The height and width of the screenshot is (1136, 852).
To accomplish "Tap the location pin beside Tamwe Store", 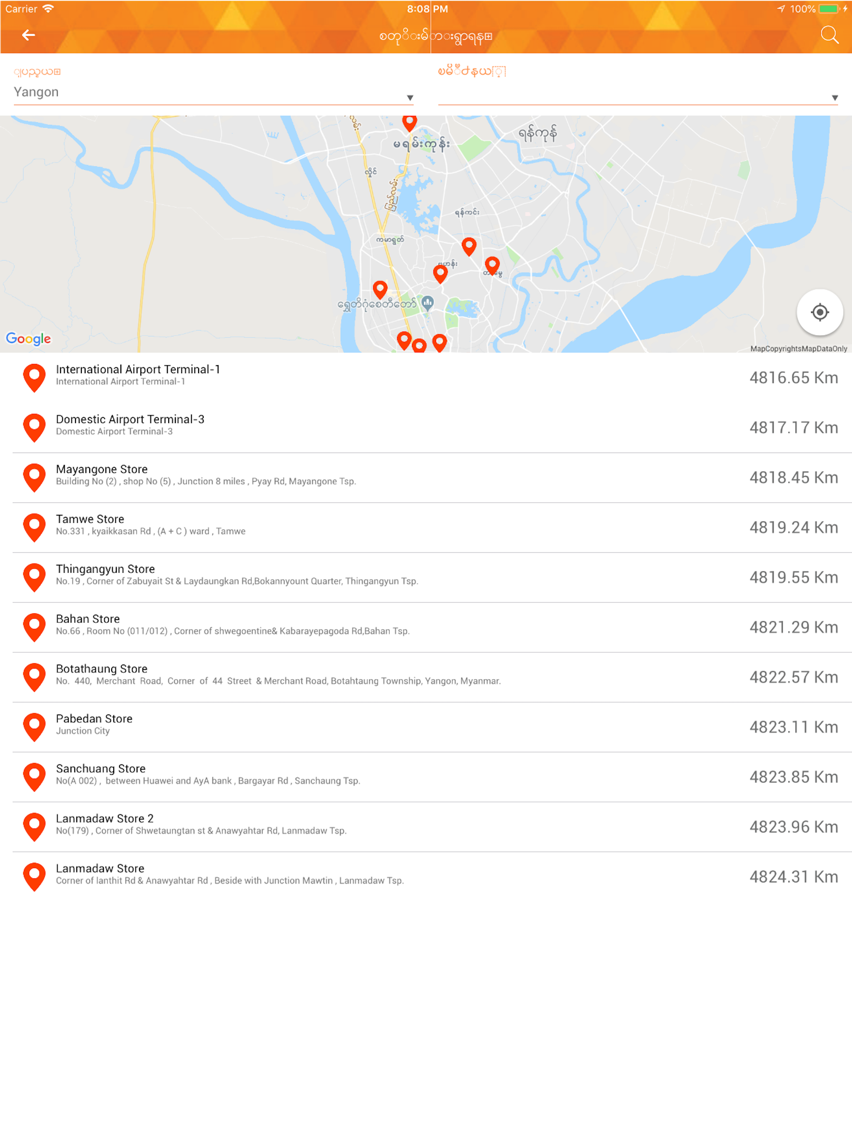I will tap(33, 527).
